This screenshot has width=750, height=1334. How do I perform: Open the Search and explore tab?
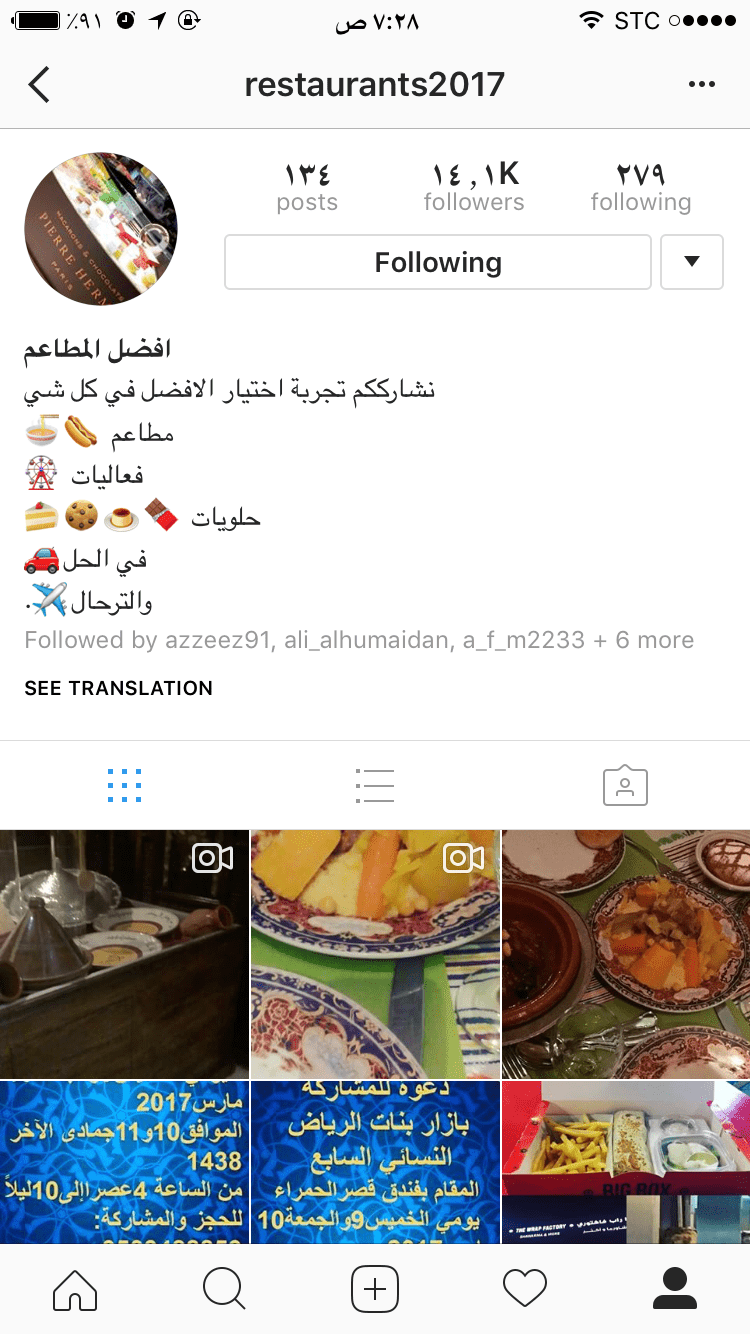[224, 1289]
